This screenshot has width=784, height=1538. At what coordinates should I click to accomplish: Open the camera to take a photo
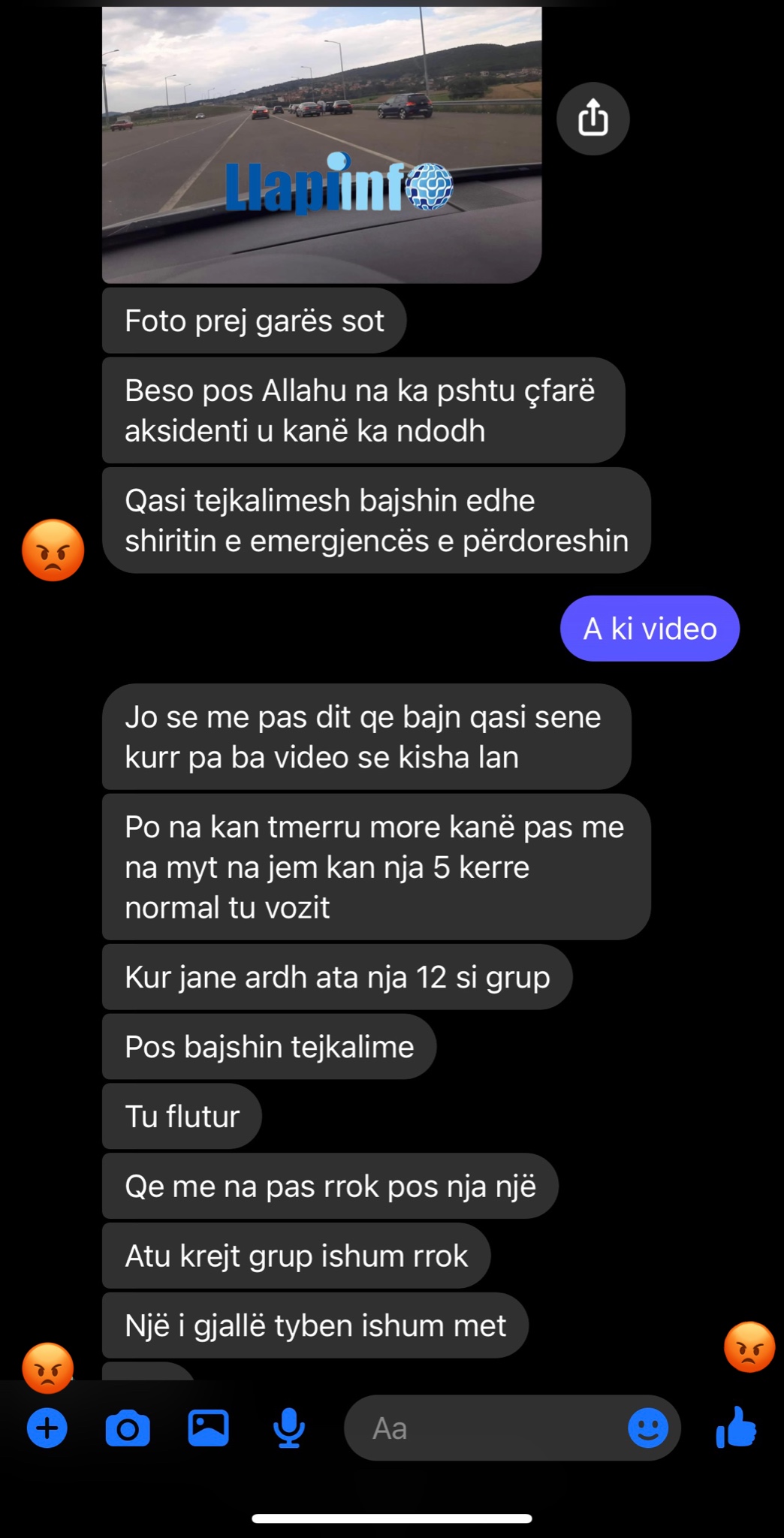click(128, 1428)
